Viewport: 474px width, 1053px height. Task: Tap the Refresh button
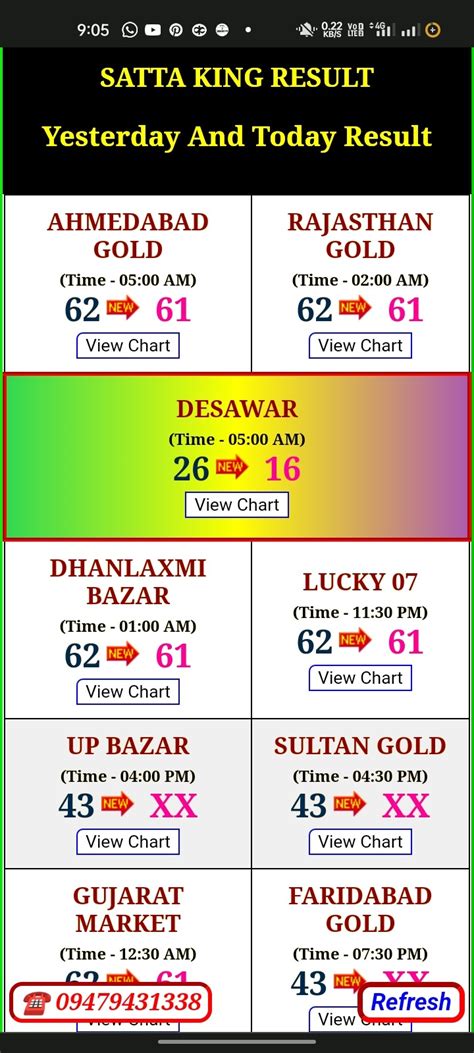(x=411, y=1003)
